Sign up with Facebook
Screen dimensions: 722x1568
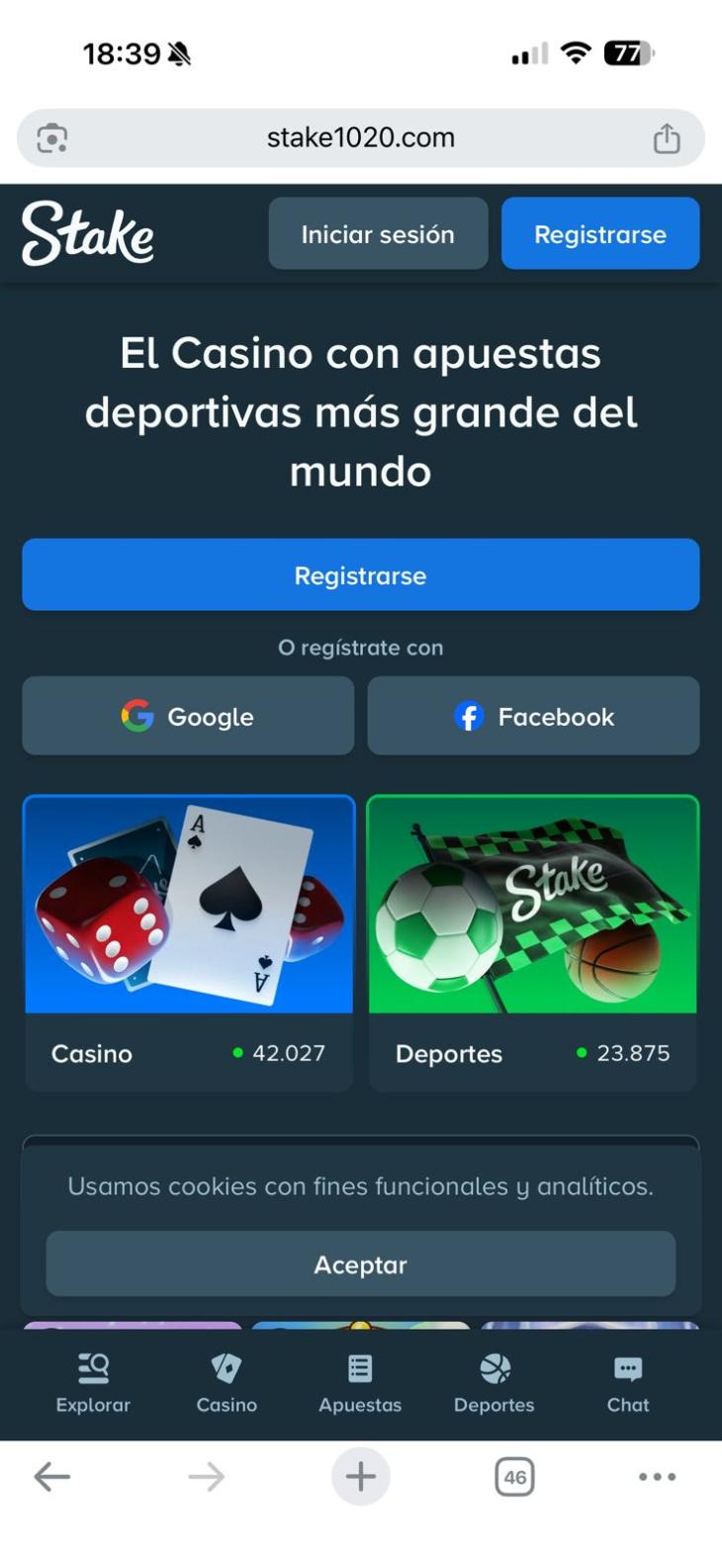[533, 717]
